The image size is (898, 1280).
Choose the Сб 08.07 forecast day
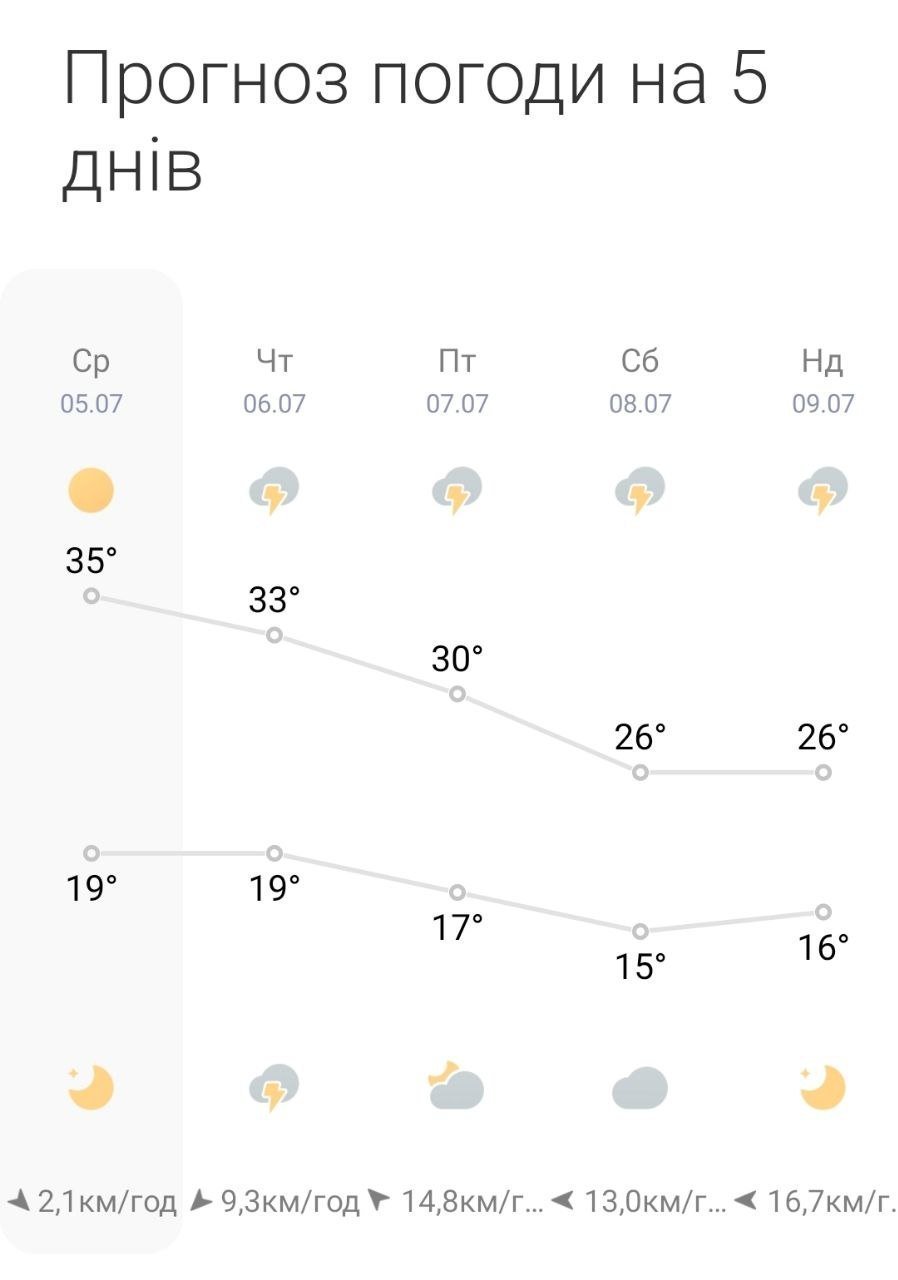pos(640,380)
